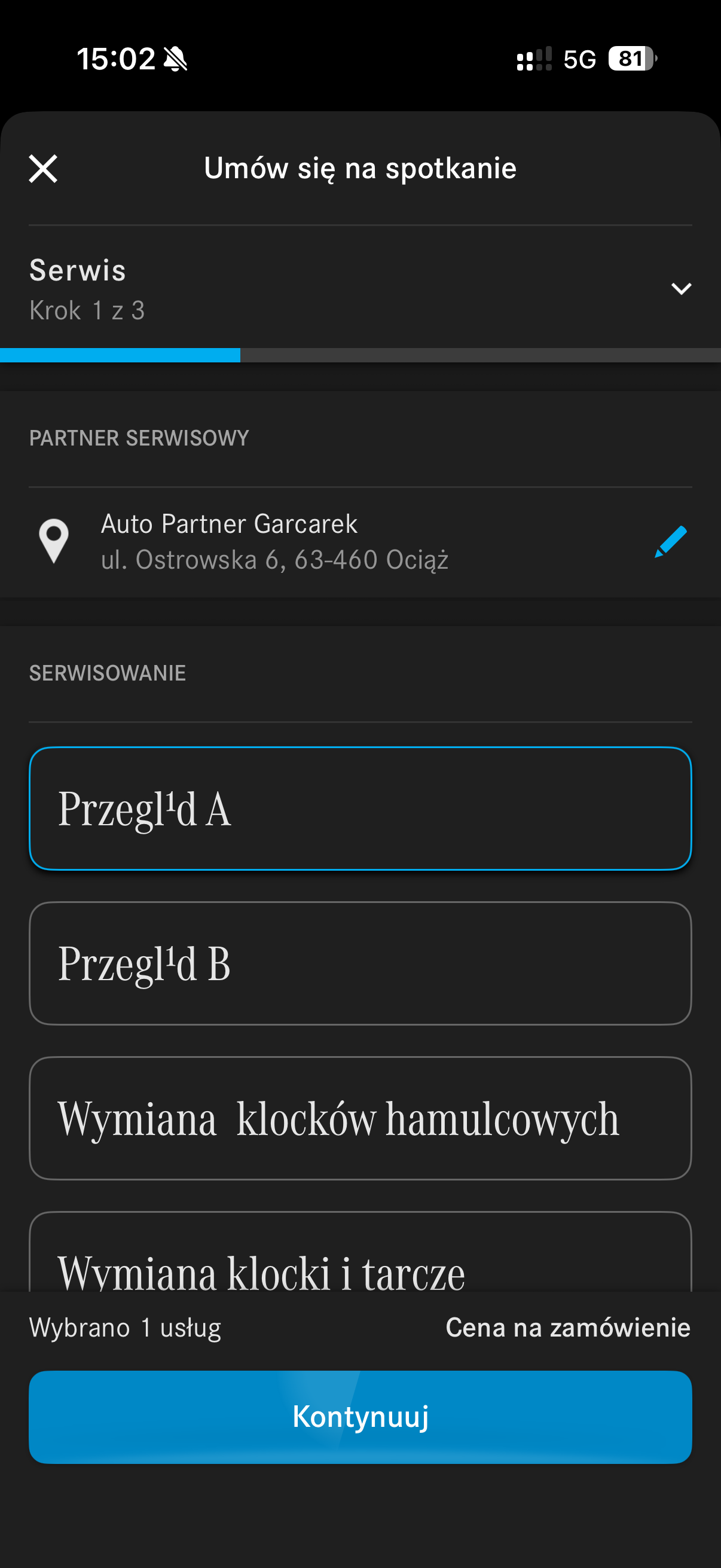This screenshot has height=1568, width=721.
Task: Choose Wymiana klocków hamulcowych service
Action: (x=360, y=1118)
